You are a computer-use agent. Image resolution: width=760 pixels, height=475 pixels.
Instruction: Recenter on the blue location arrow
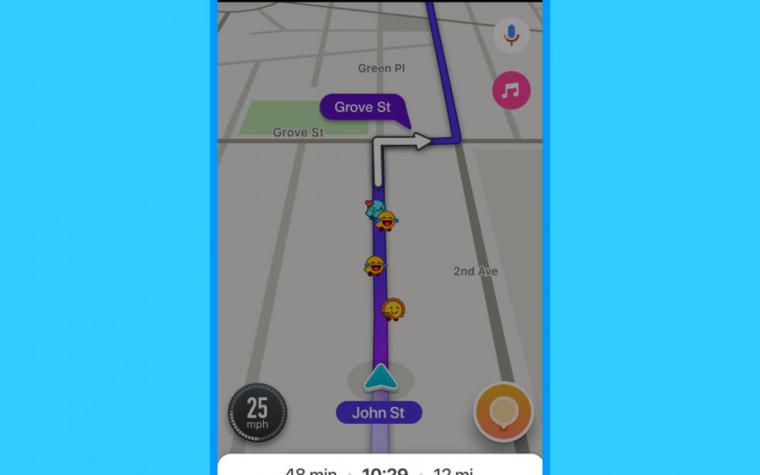[x=379, y=379]
